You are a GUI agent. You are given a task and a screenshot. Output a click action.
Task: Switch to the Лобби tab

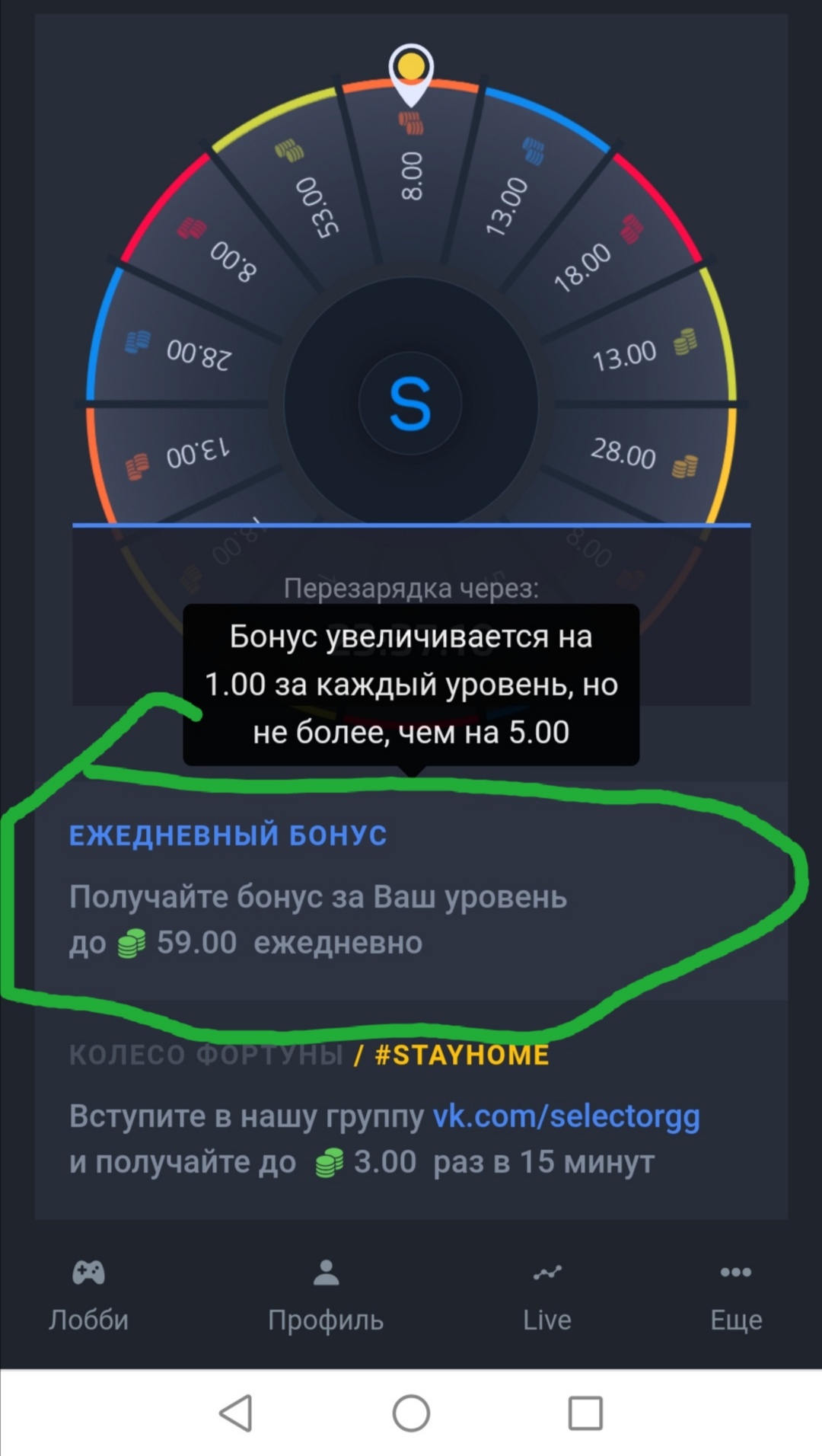[x=88, y=1295]
